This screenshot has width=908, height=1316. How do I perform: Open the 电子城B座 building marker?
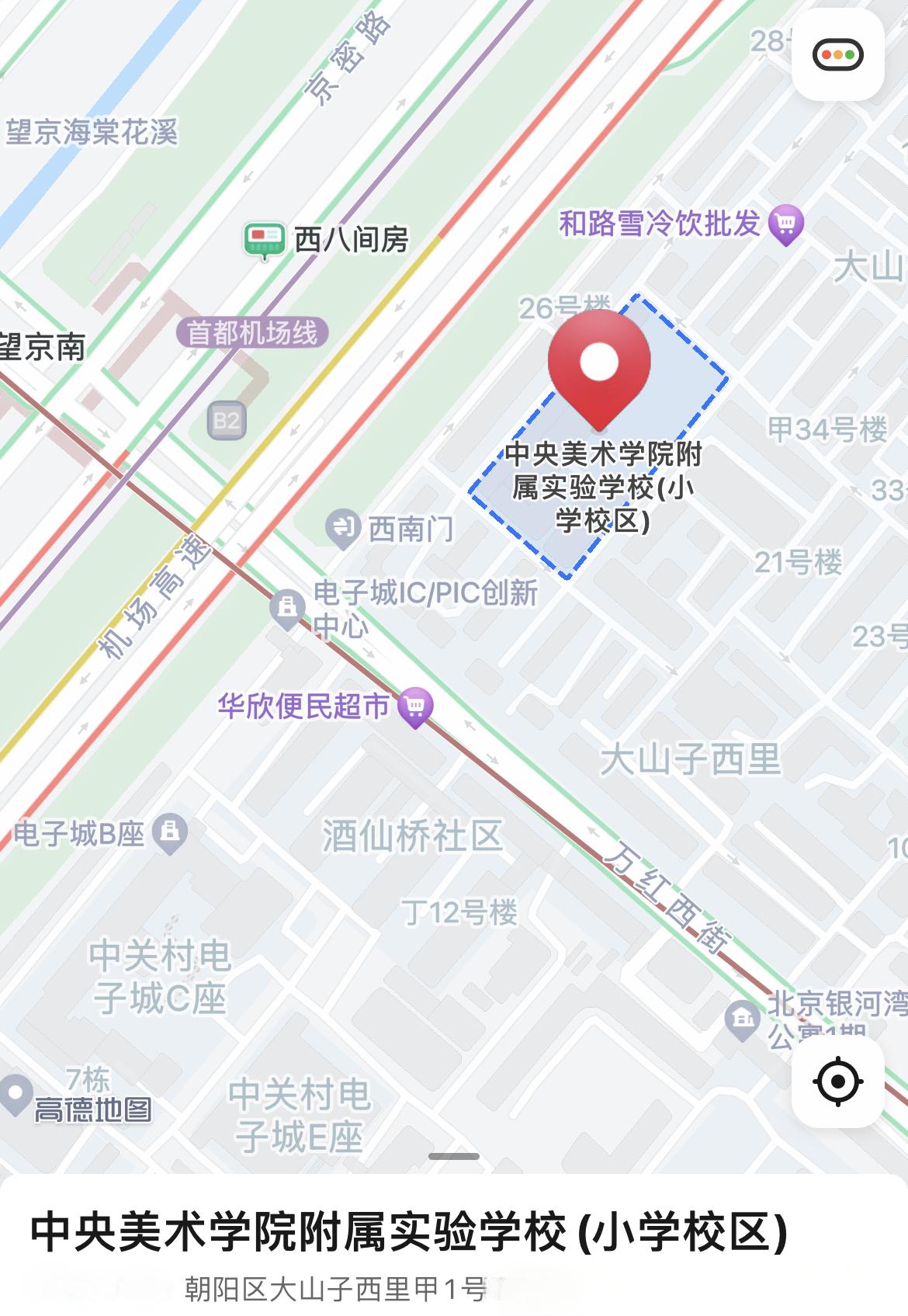coord(170,832)
